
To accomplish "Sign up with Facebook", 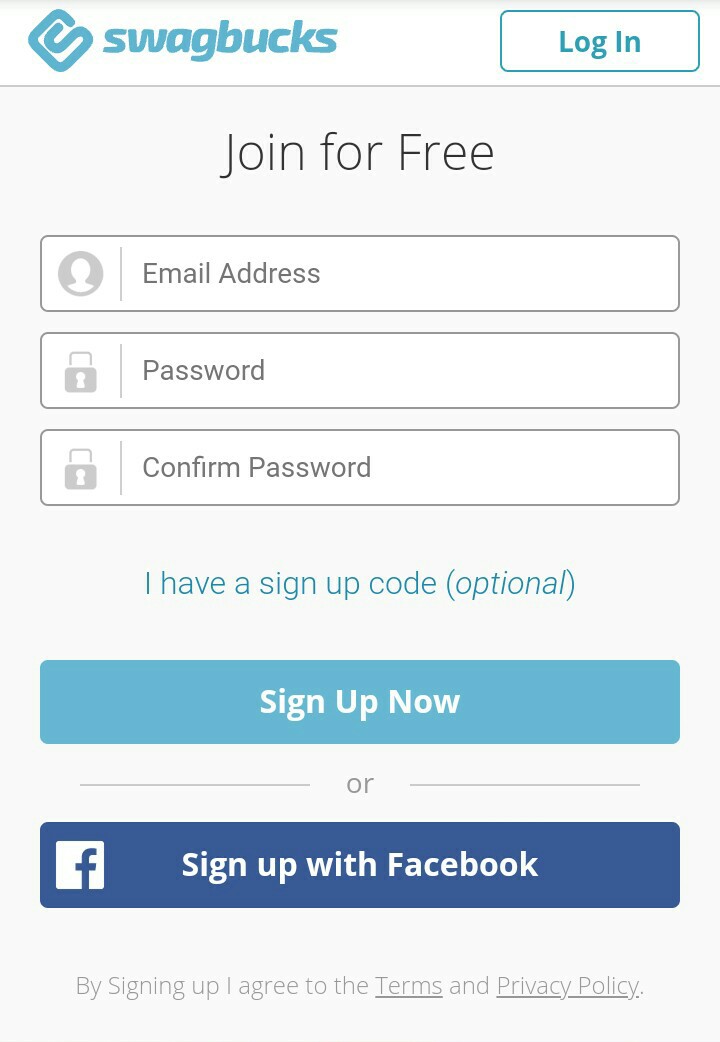I will pyautogui.click(x=360, y=865).
